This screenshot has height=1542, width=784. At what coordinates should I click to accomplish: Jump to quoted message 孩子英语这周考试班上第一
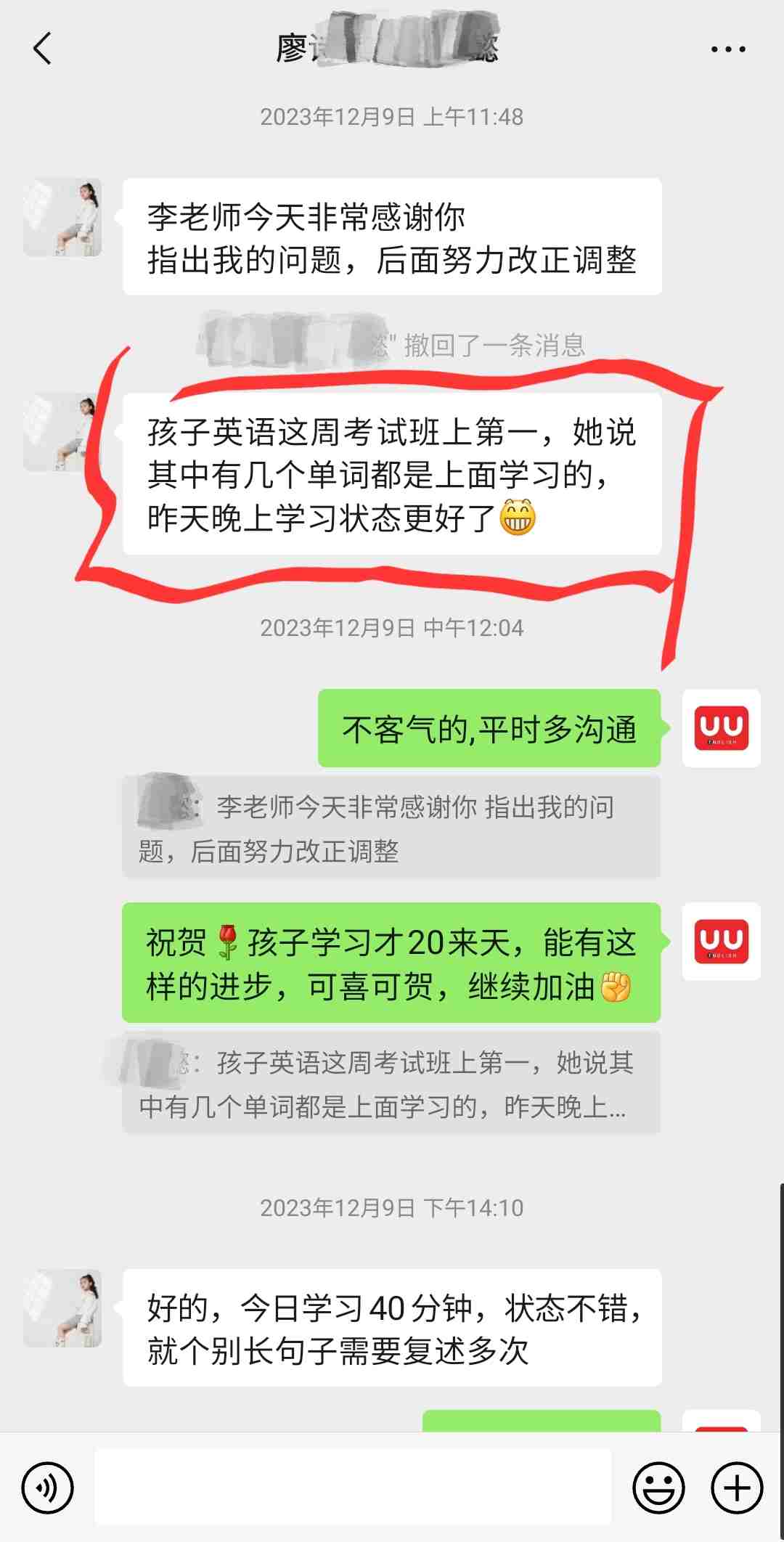coord(391,1083)
